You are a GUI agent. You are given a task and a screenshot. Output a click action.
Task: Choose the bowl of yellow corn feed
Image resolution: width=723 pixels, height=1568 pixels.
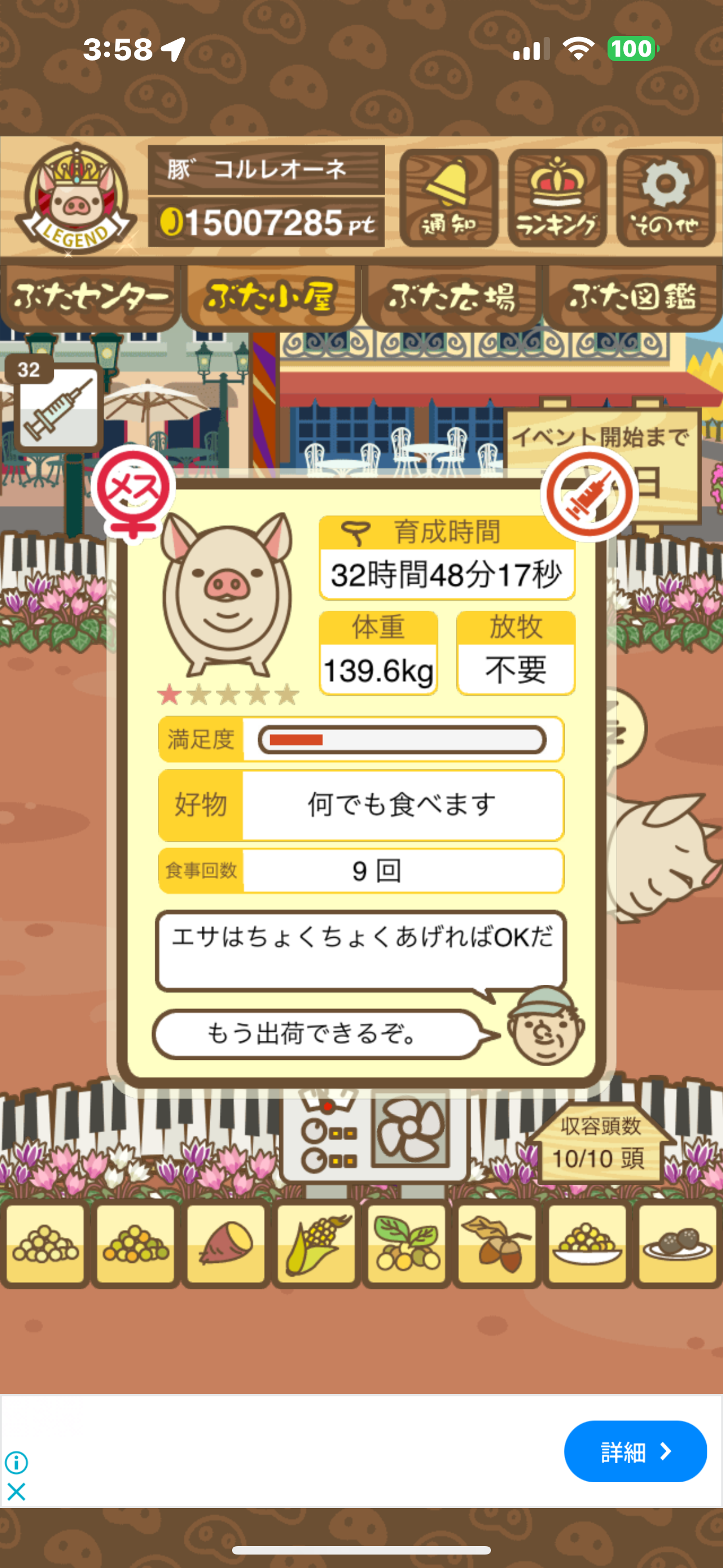(587, 1246)
